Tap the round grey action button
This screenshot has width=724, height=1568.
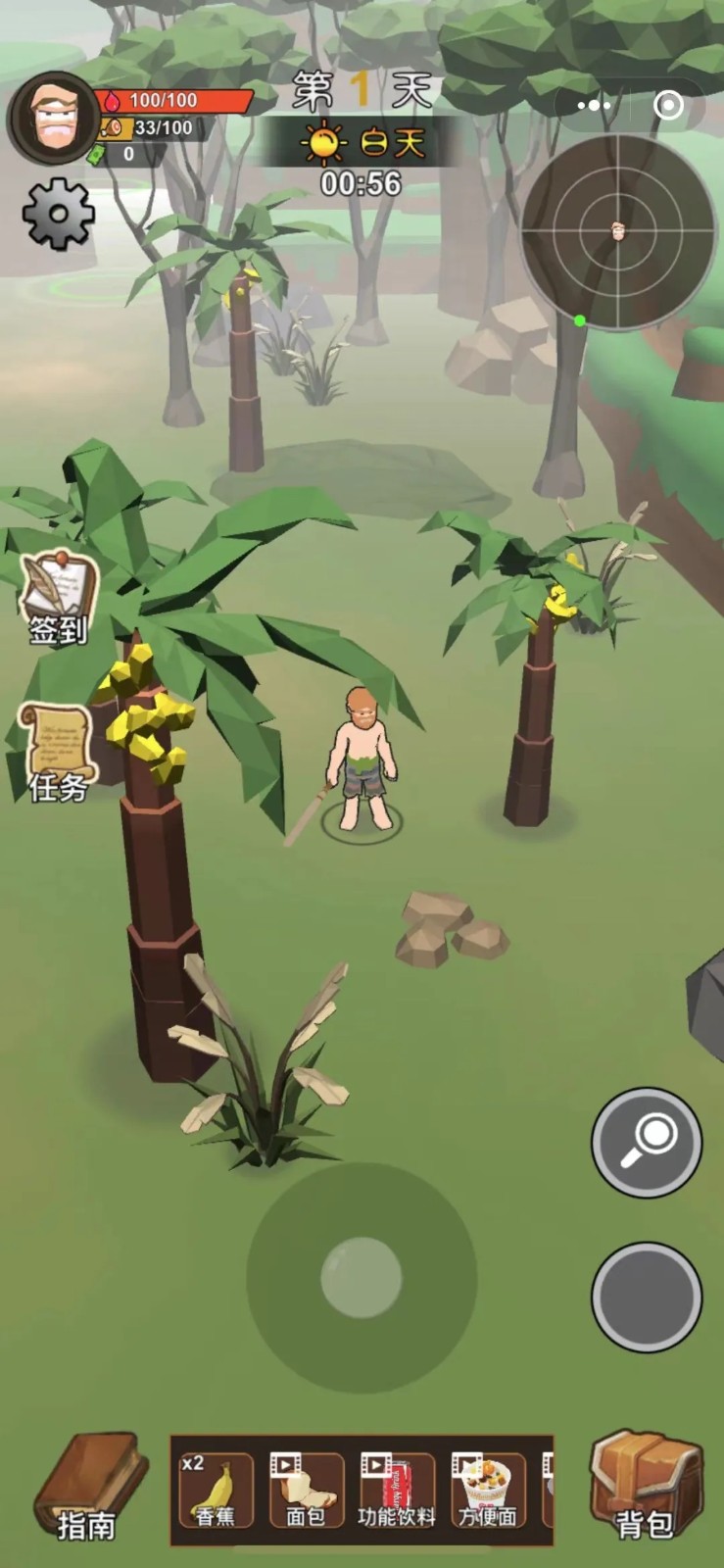coord(647,1297)
